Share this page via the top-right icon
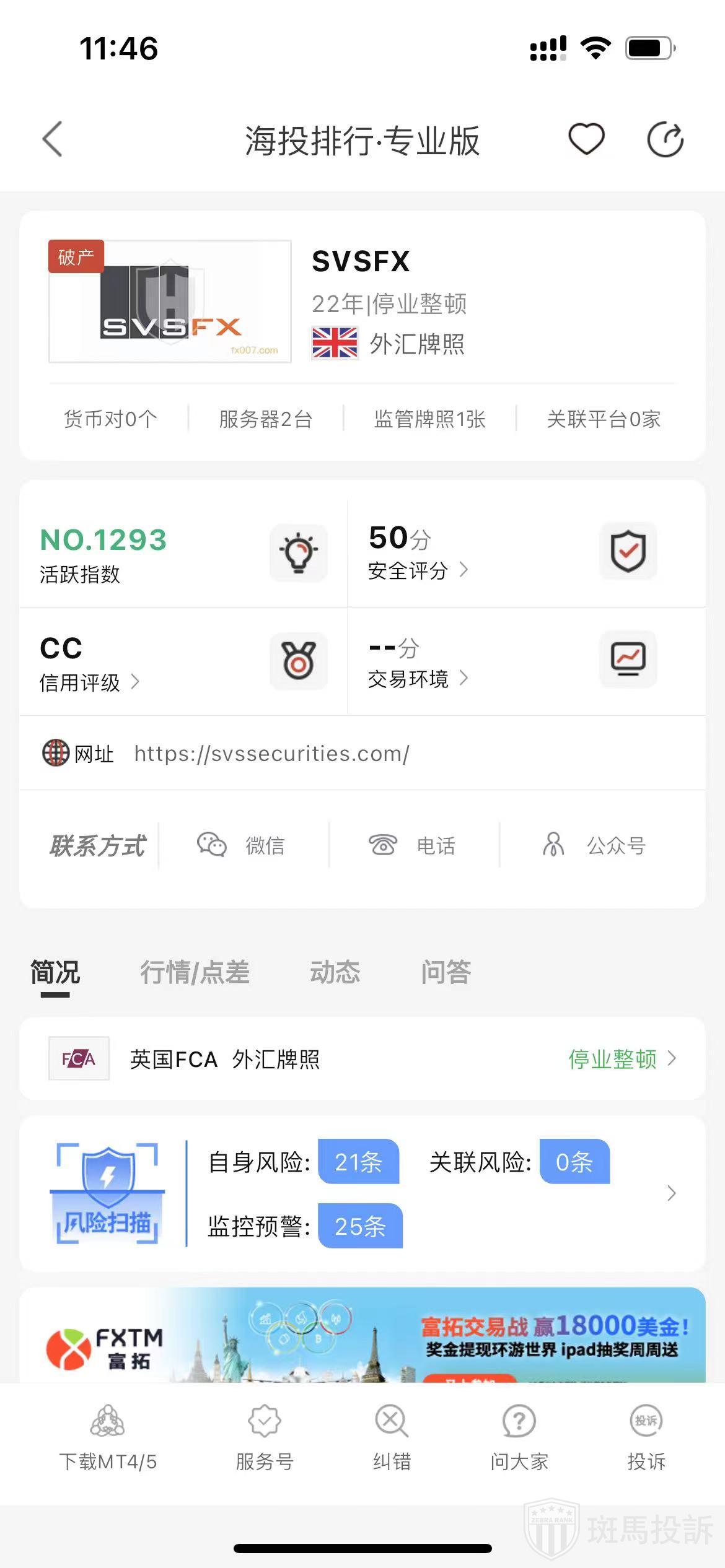The image size is (725, 1568). pyautogui.click(x=665, y=139)
